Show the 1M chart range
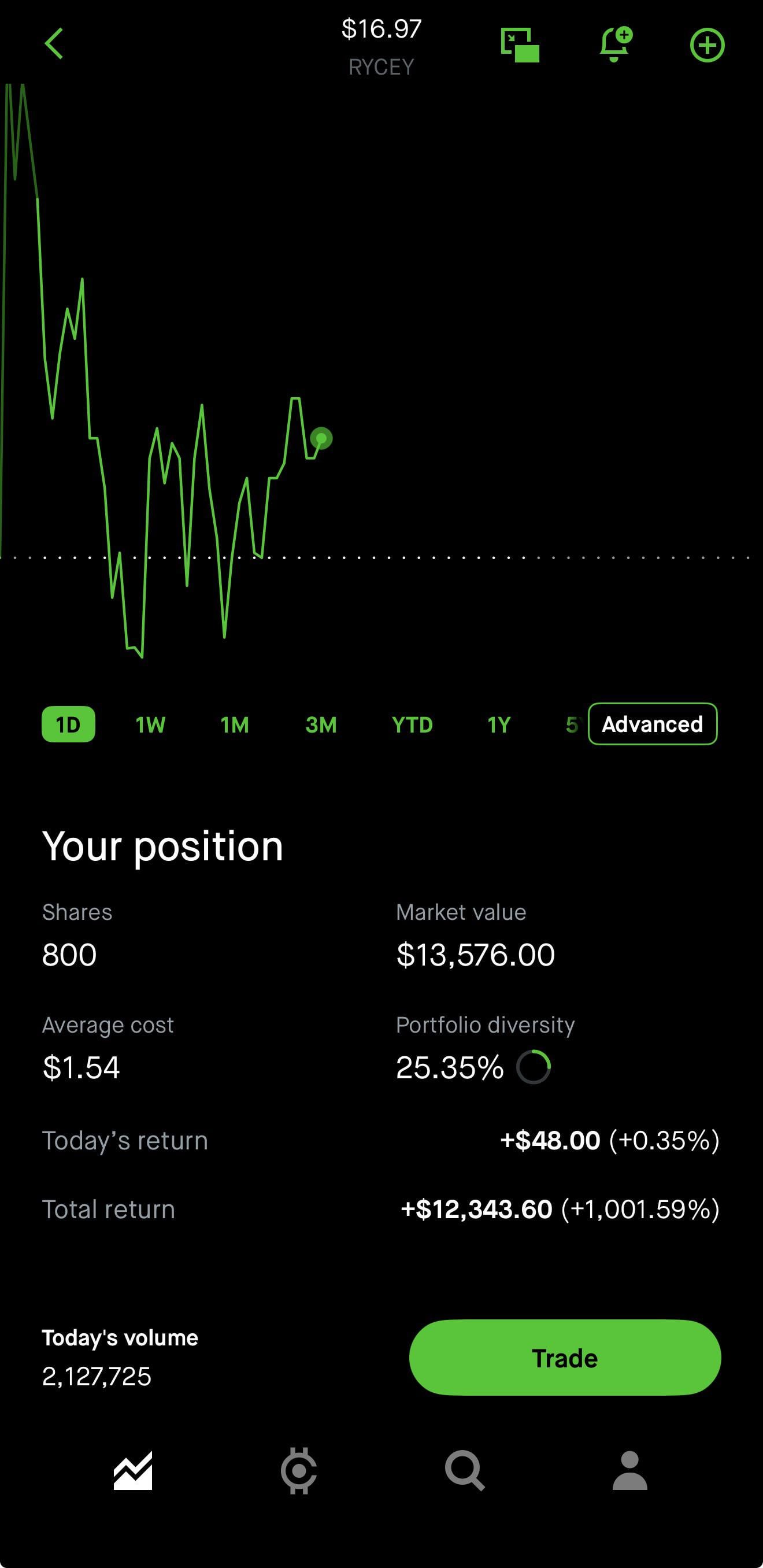 coord(235,724)
